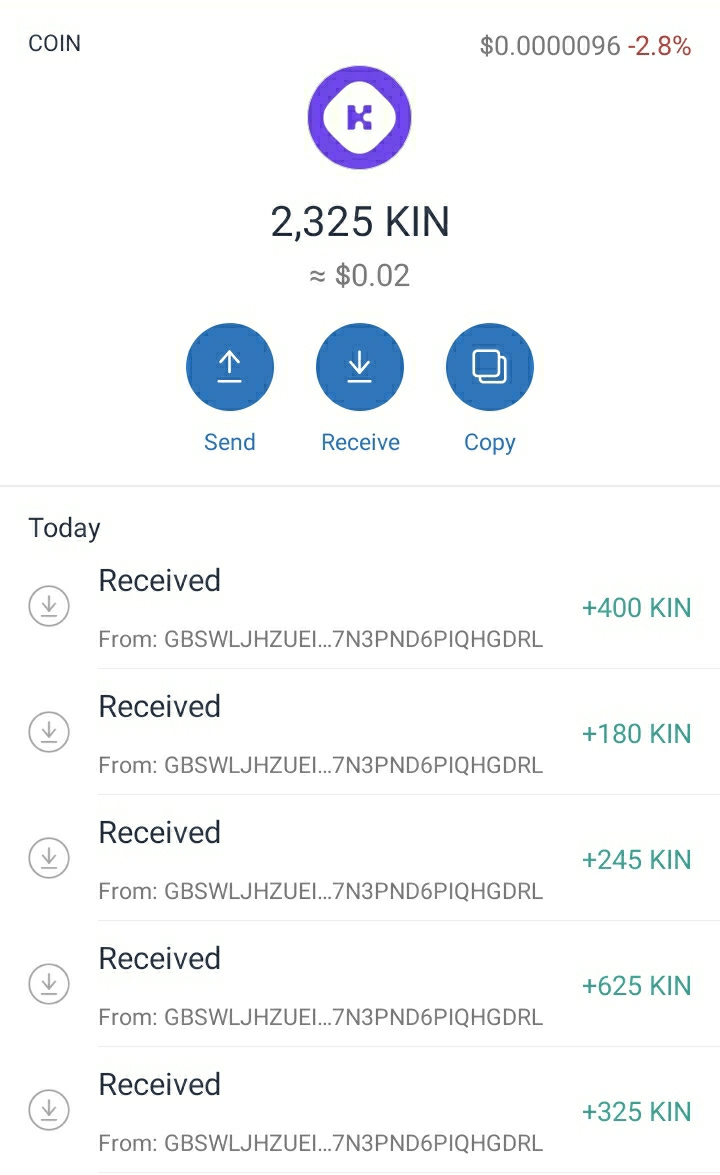Tap the received icon beside +325 KIN
Viewport: 720px width, 1175px height.
(48, 1109)
